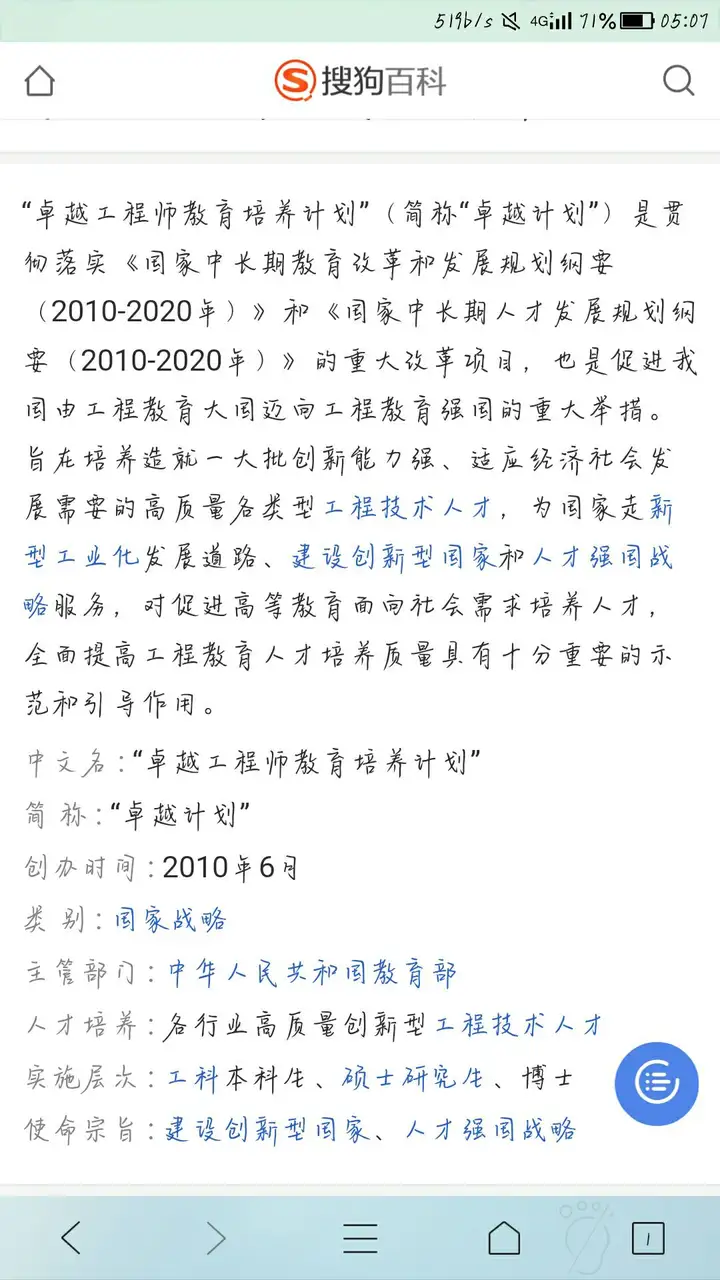This screenshot has width=720, height=1280.
Task: Go to the browser home page
Action: pos(504,1238)
